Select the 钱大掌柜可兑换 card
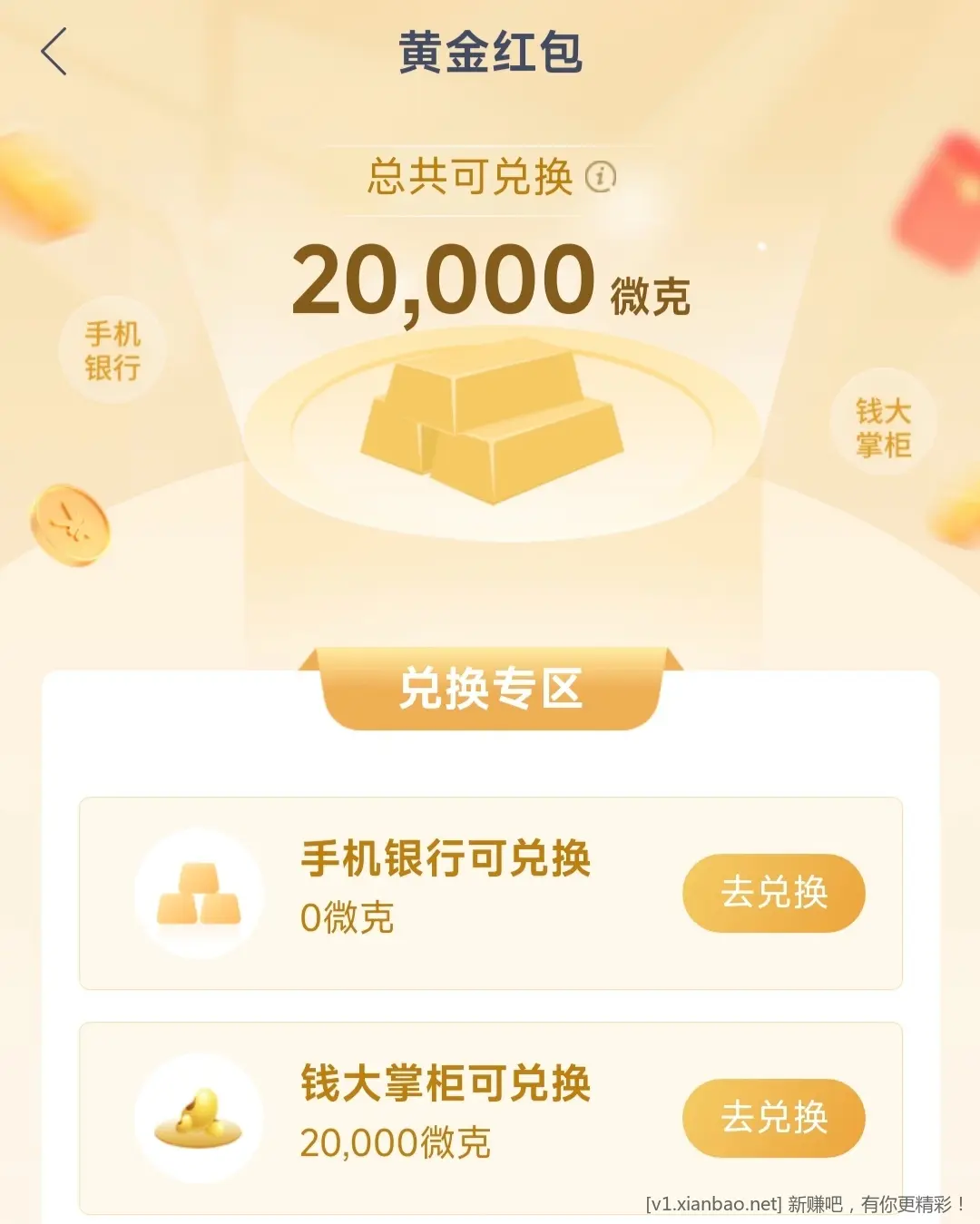The image size is (980, 1224). (490, 1117)
